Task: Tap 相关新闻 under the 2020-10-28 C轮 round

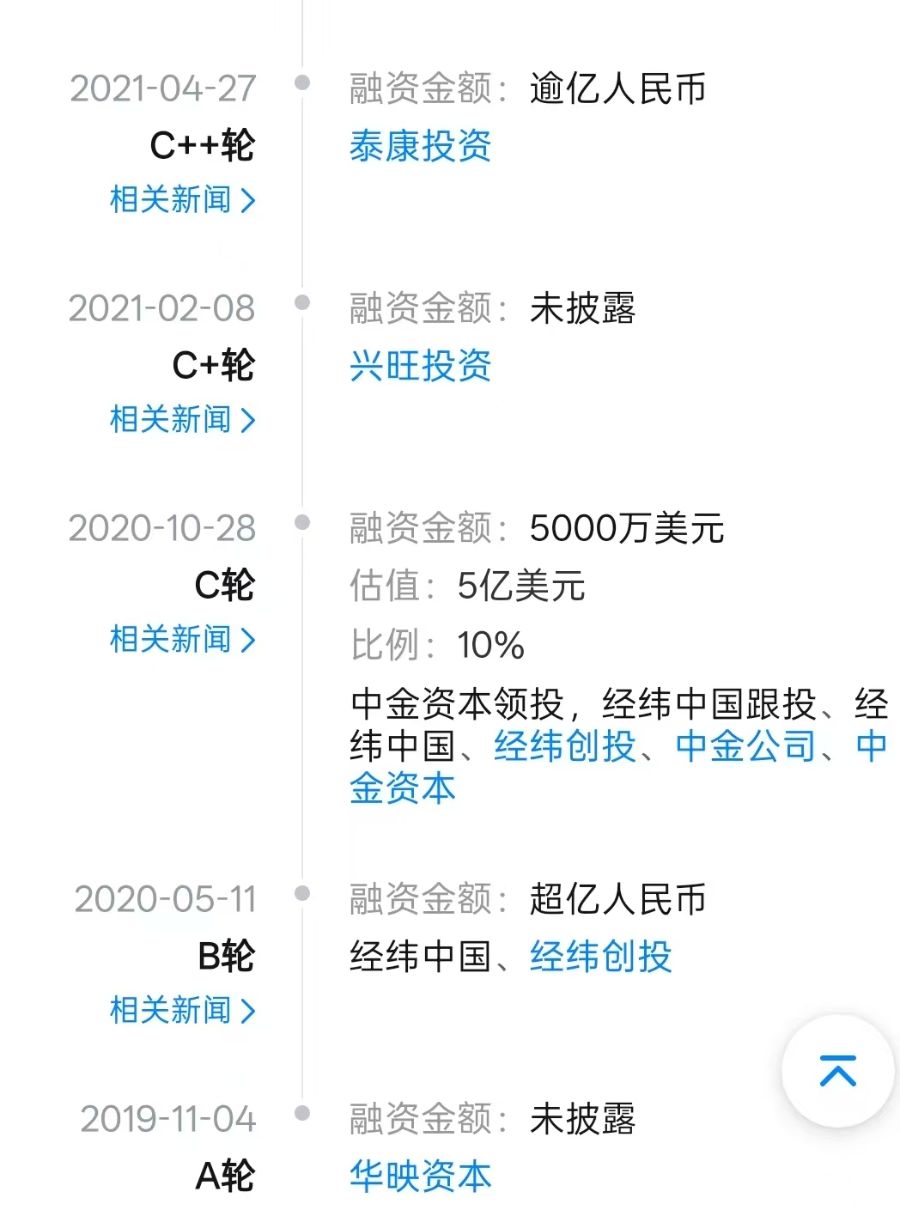Action: point(183,639)
